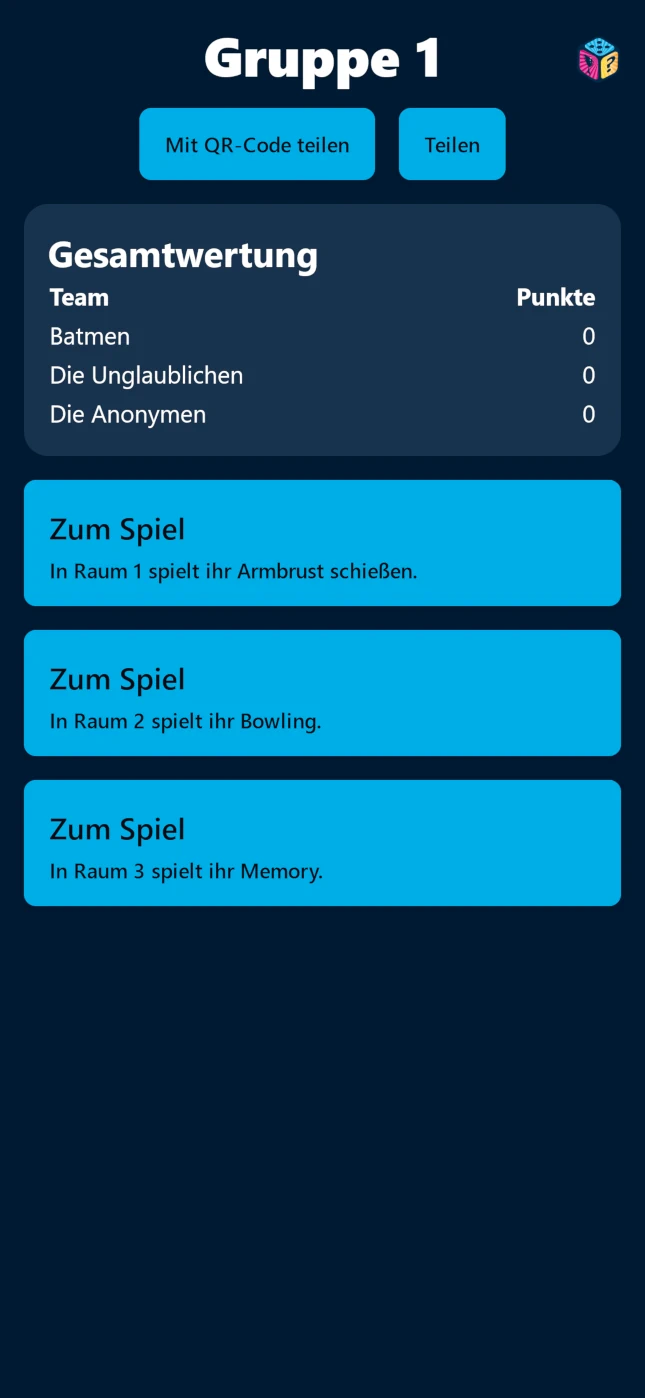Tap the dice icon next to Gruppe 1
The image size is (645, 1398).
coord(598,59)
